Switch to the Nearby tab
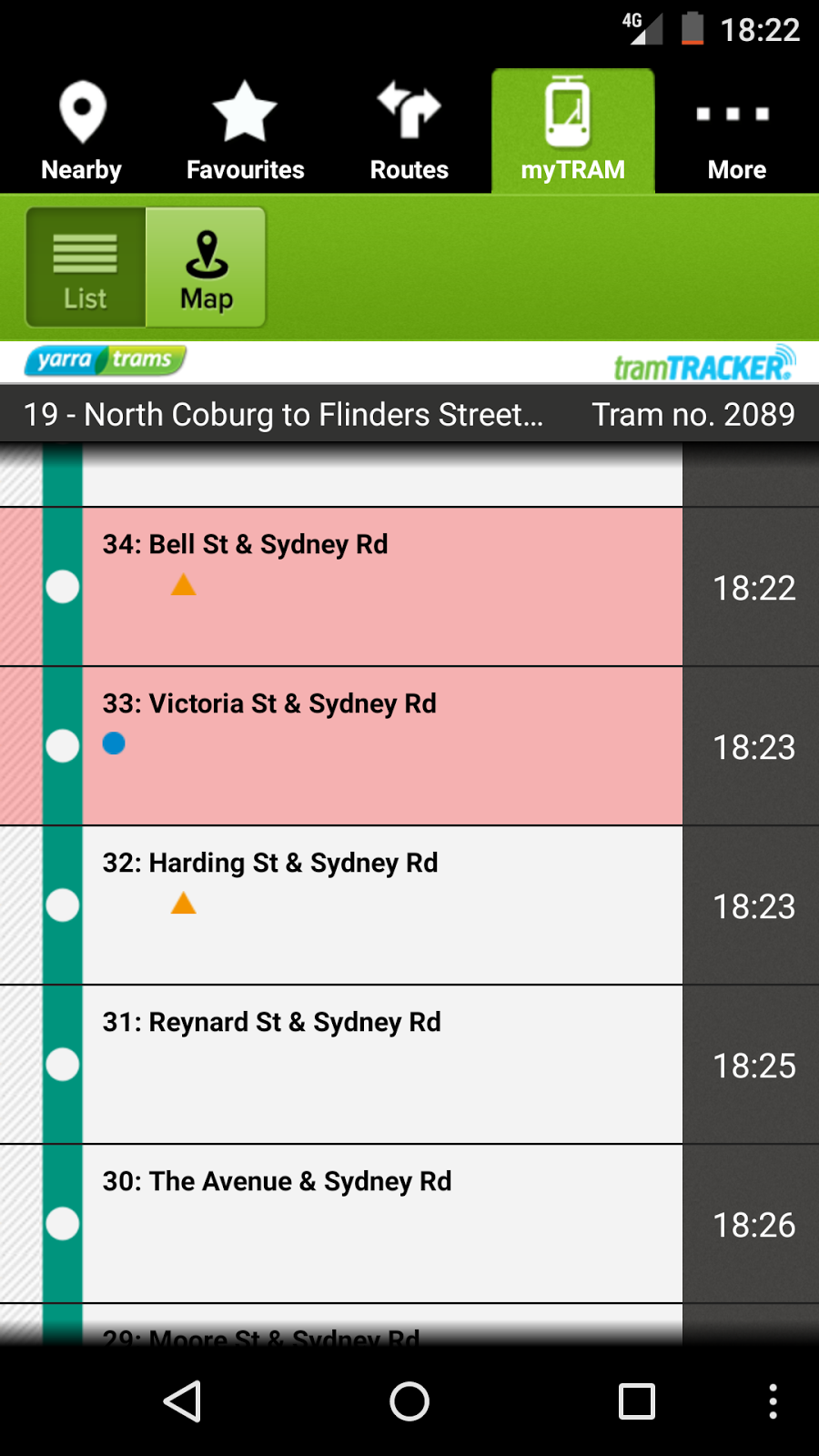Screen dimensions: 819x1456 pos(82,132)
